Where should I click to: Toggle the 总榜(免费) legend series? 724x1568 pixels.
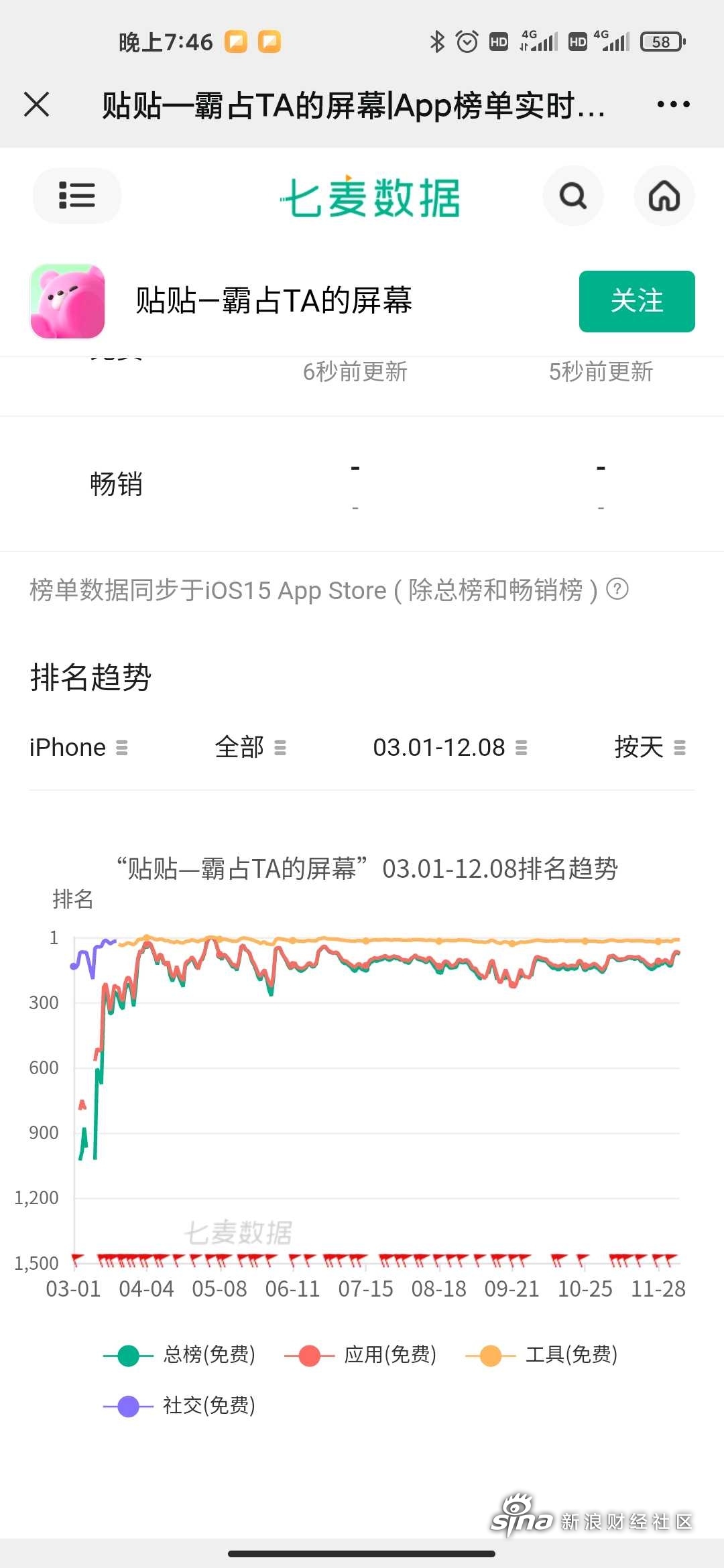click(180, 1355)
